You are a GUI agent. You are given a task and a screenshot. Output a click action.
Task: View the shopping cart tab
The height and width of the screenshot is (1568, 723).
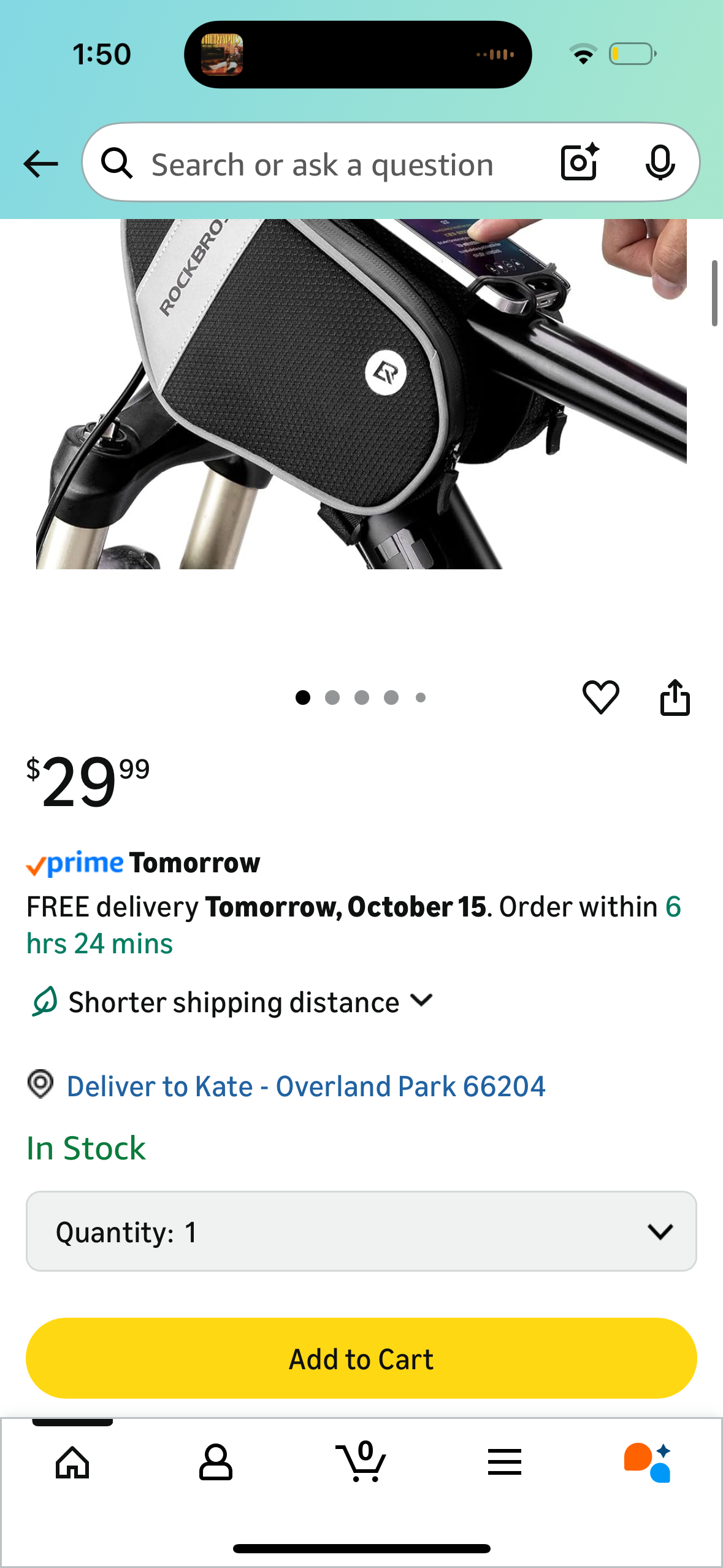[361, 1462]
